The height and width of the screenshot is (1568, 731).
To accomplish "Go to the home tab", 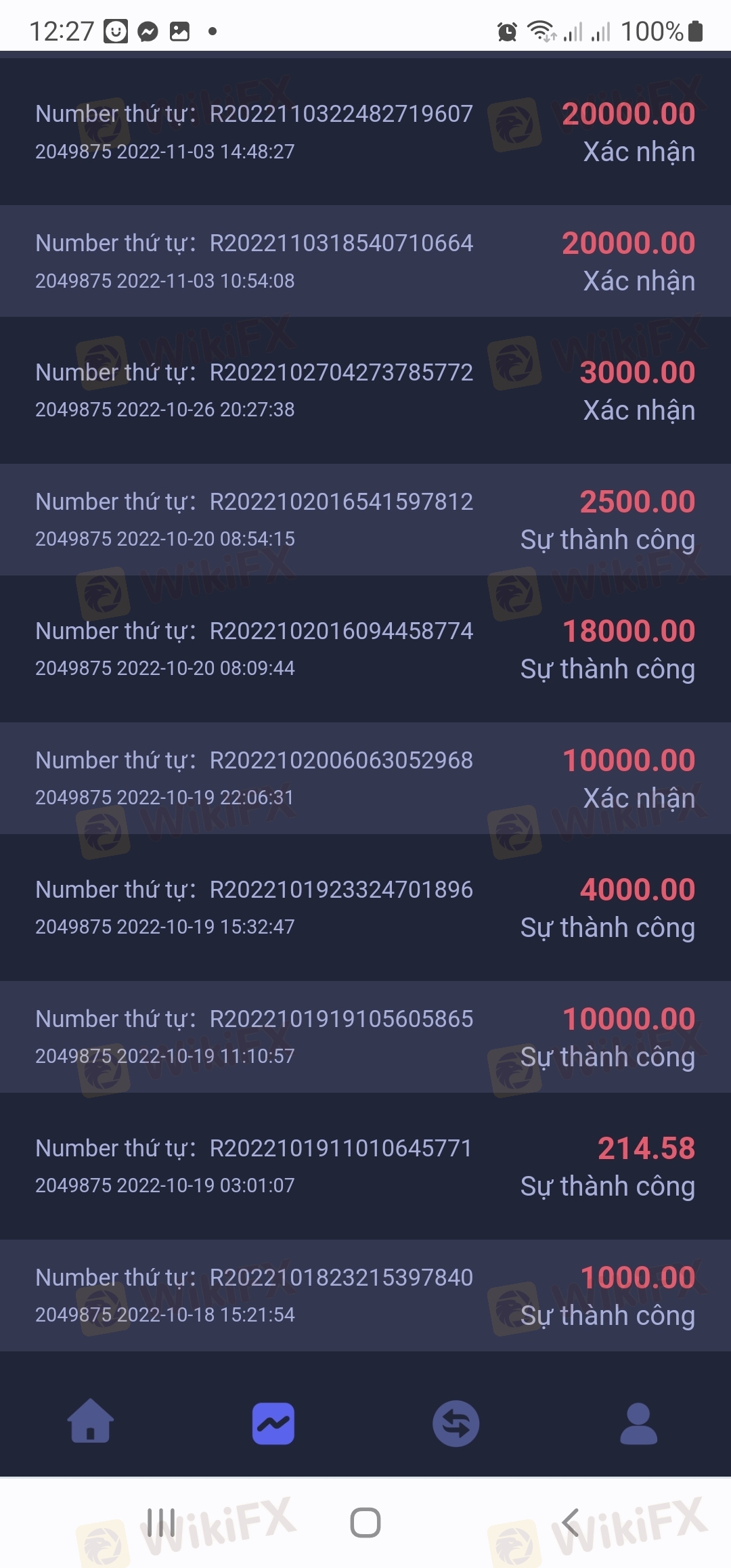I will [91, 1422].
